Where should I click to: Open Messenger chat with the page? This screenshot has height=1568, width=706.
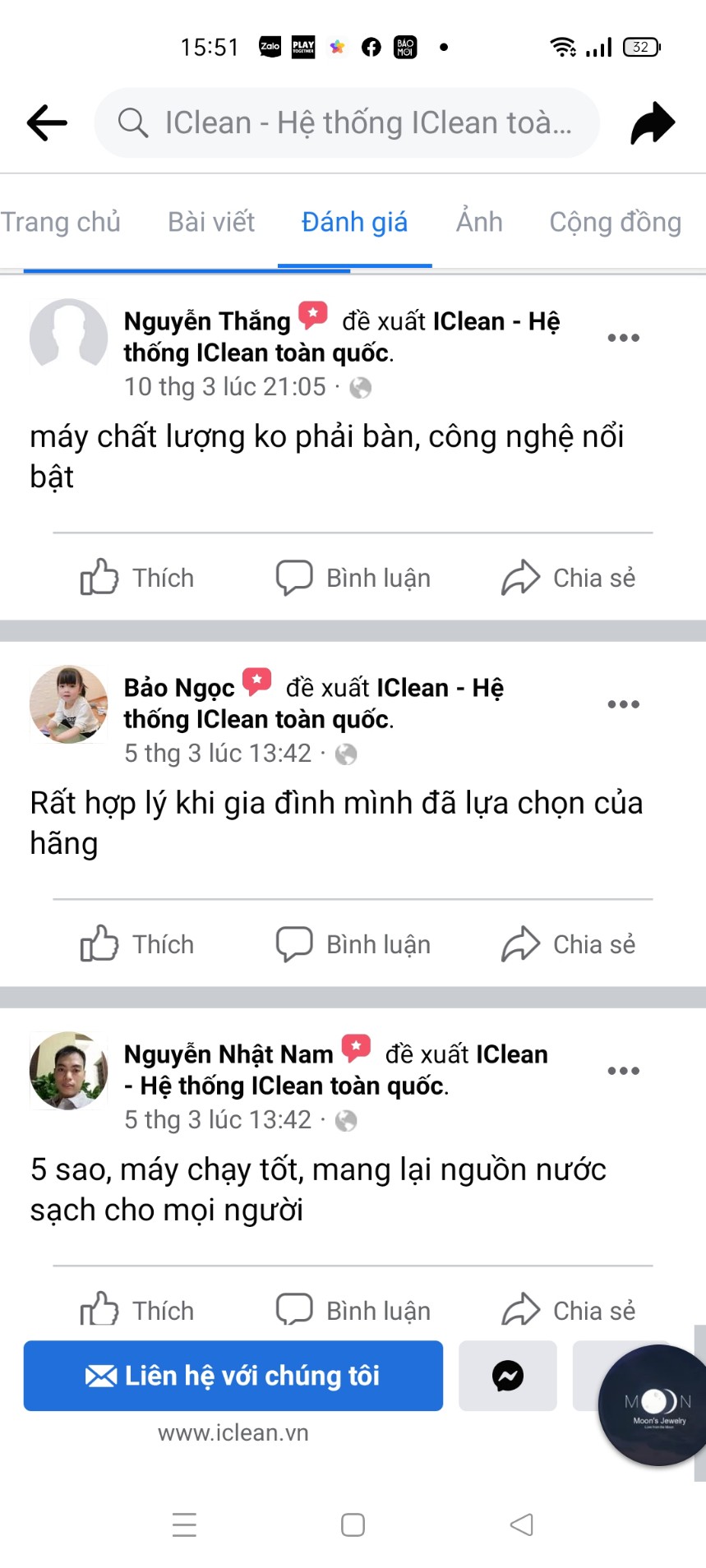pos(507,1376)
